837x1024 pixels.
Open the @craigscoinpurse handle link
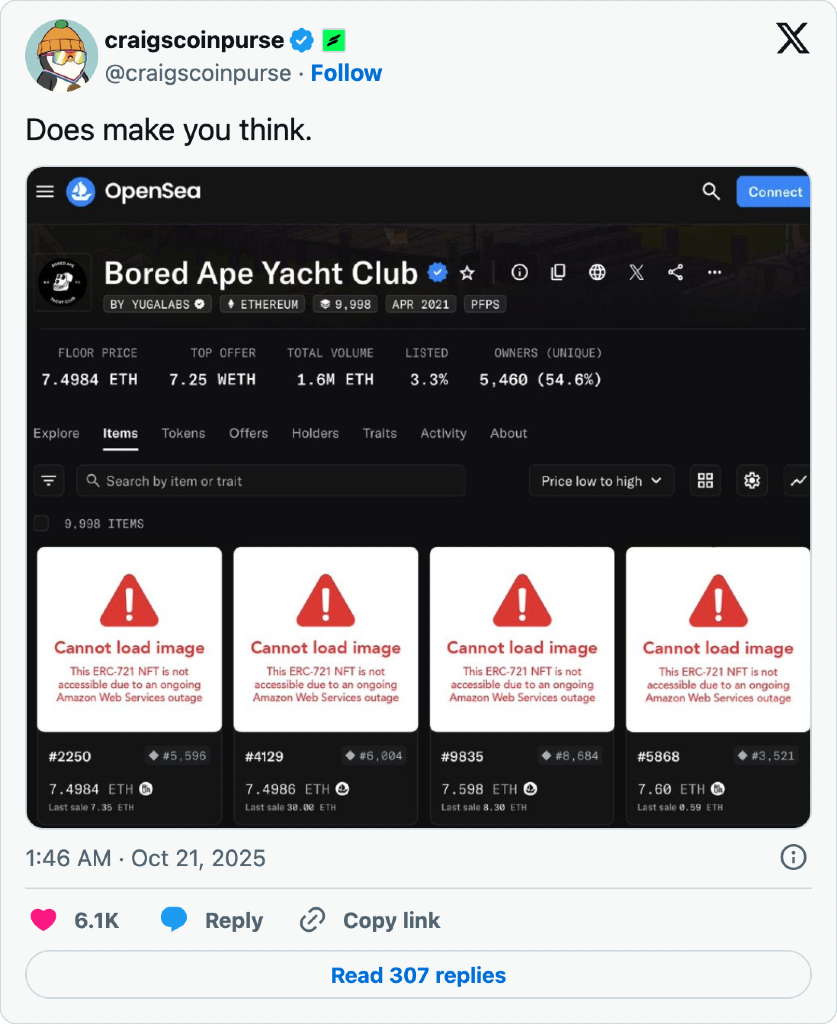198,73
